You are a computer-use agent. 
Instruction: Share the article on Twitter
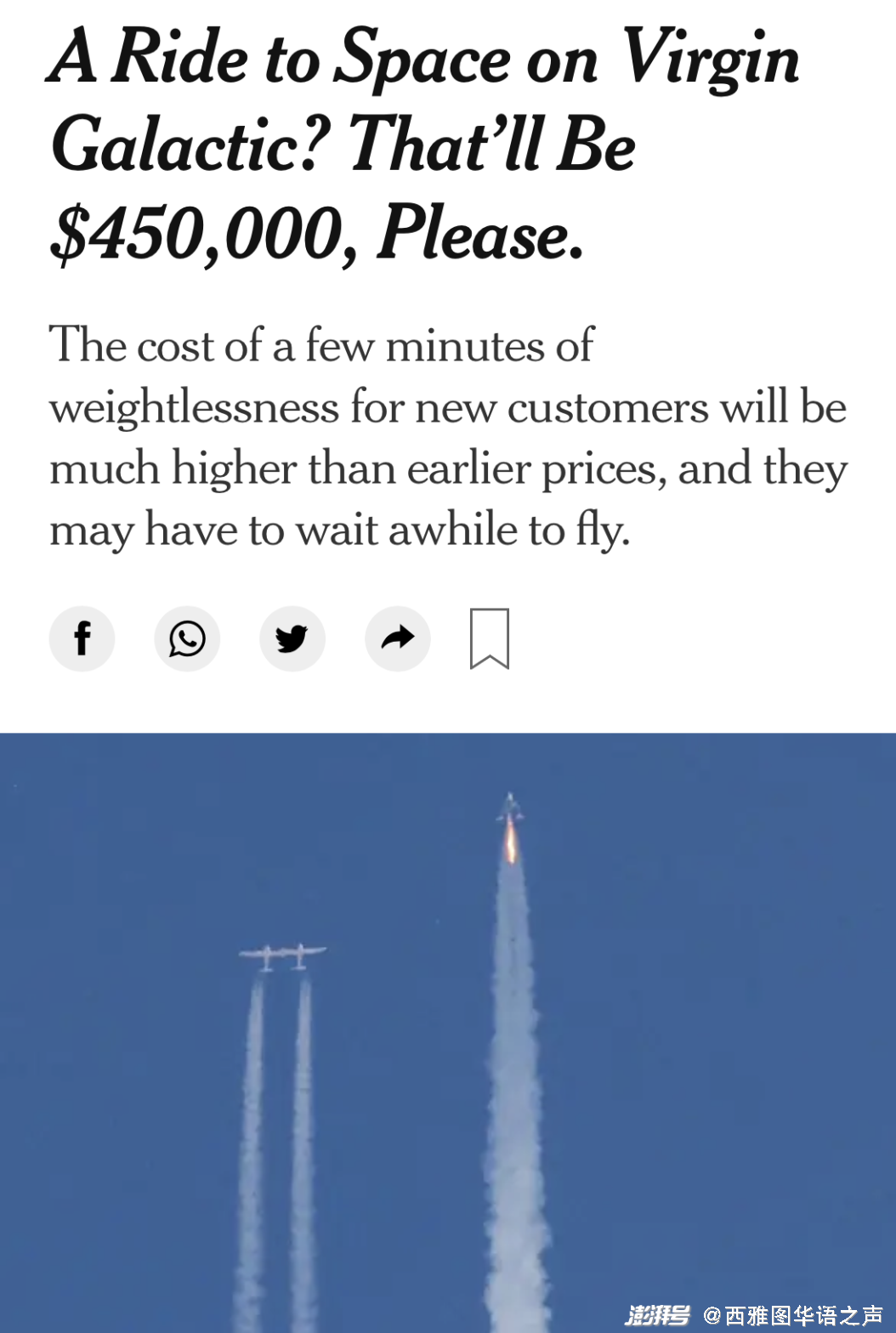292,638
